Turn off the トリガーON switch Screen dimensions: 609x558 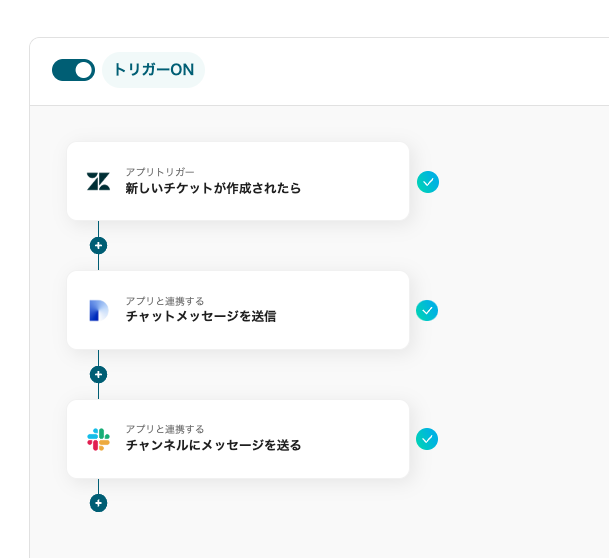coord(73,70)
